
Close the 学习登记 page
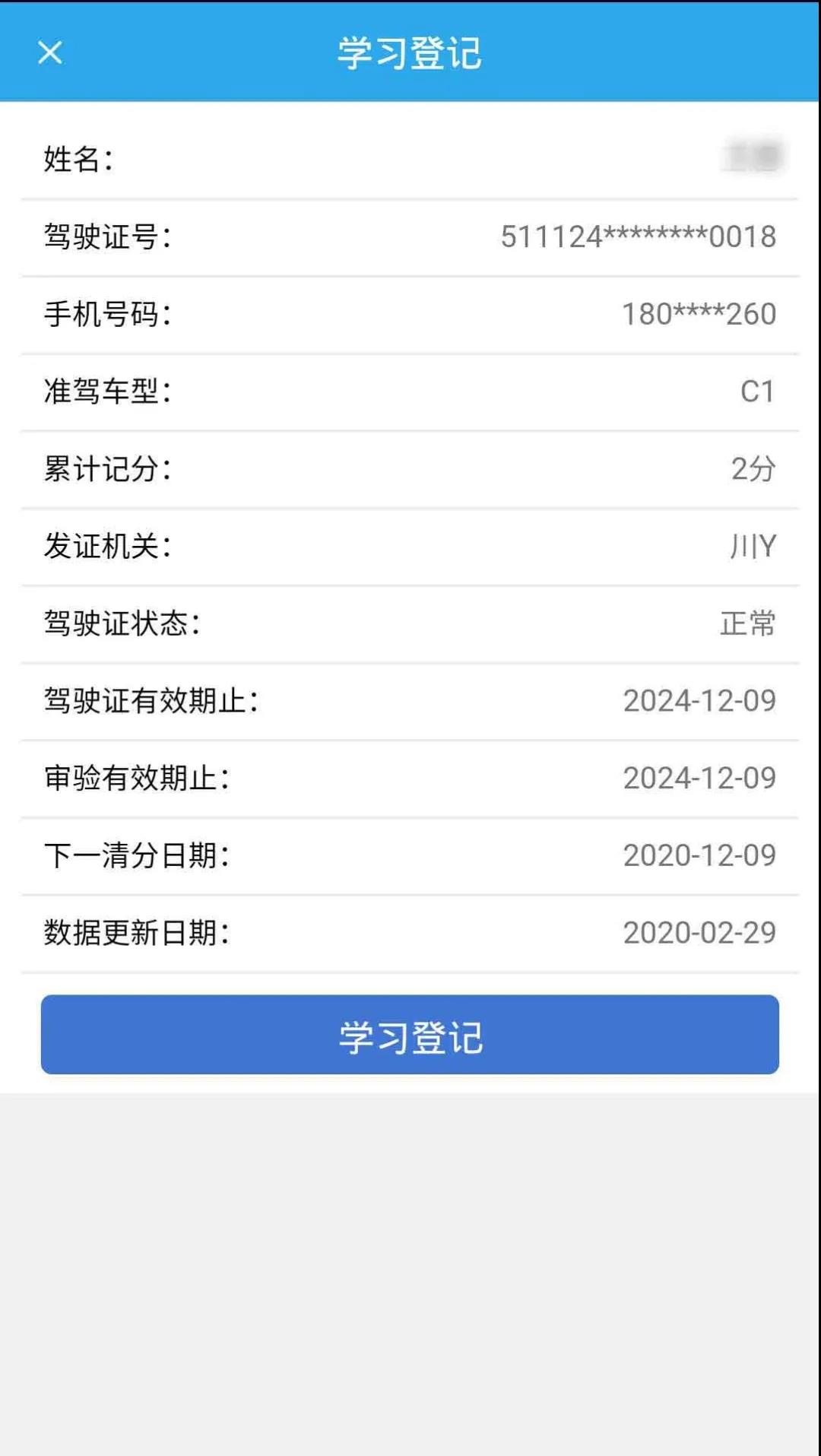point(50,52)
